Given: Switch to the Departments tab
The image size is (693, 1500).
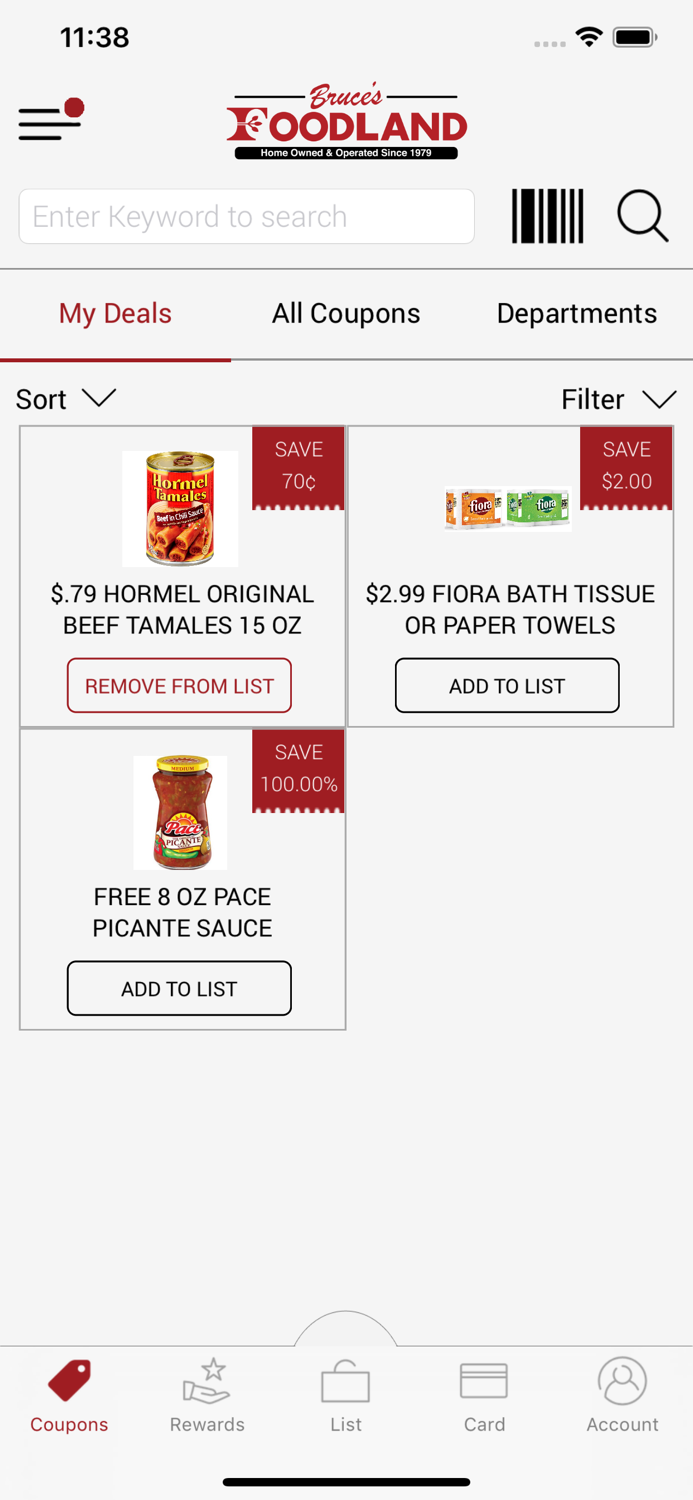Looking at the screenshot, I should point(577,313).
